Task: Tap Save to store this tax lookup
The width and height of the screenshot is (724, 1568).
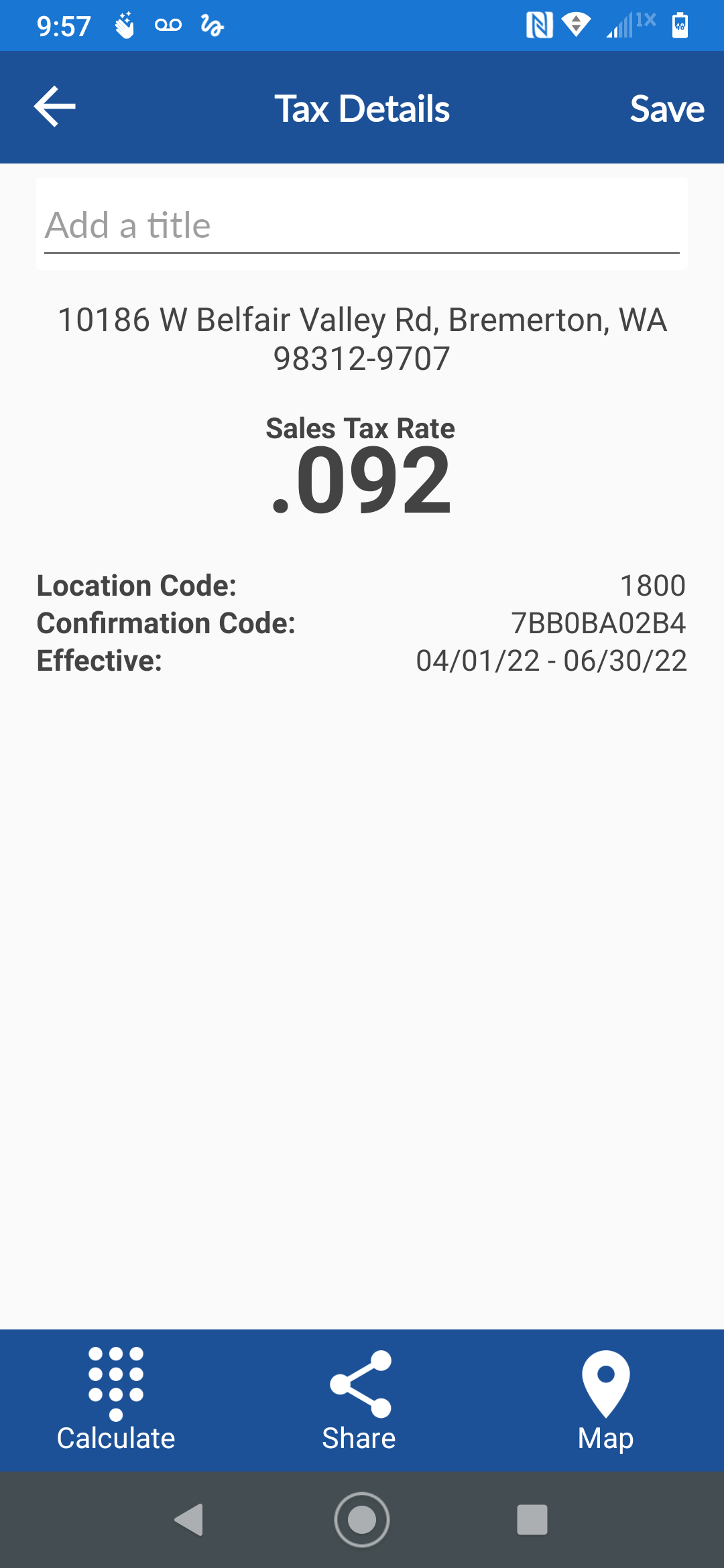Action: [666, 107]
